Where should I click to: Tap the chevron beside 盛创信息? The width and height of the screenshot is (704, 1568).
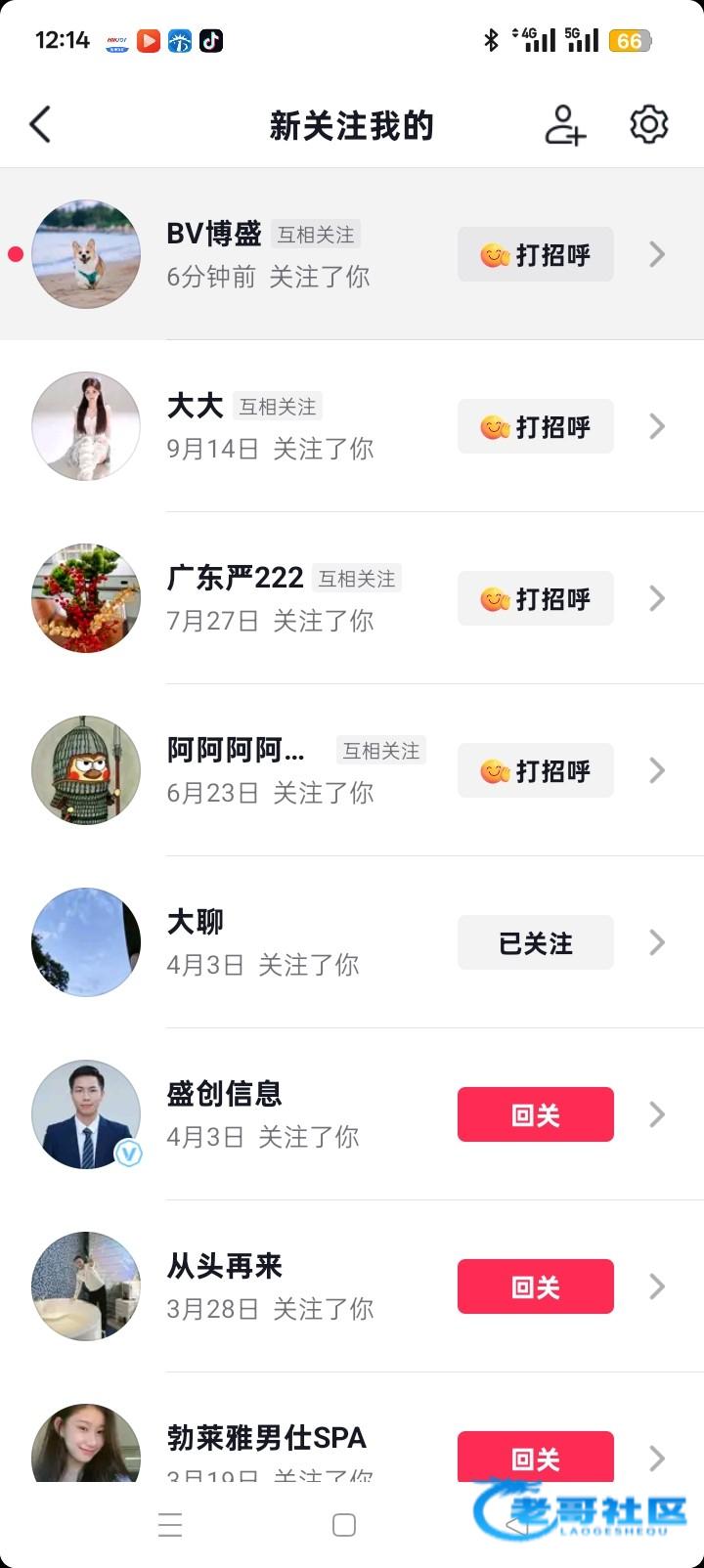coord(657,1114)
